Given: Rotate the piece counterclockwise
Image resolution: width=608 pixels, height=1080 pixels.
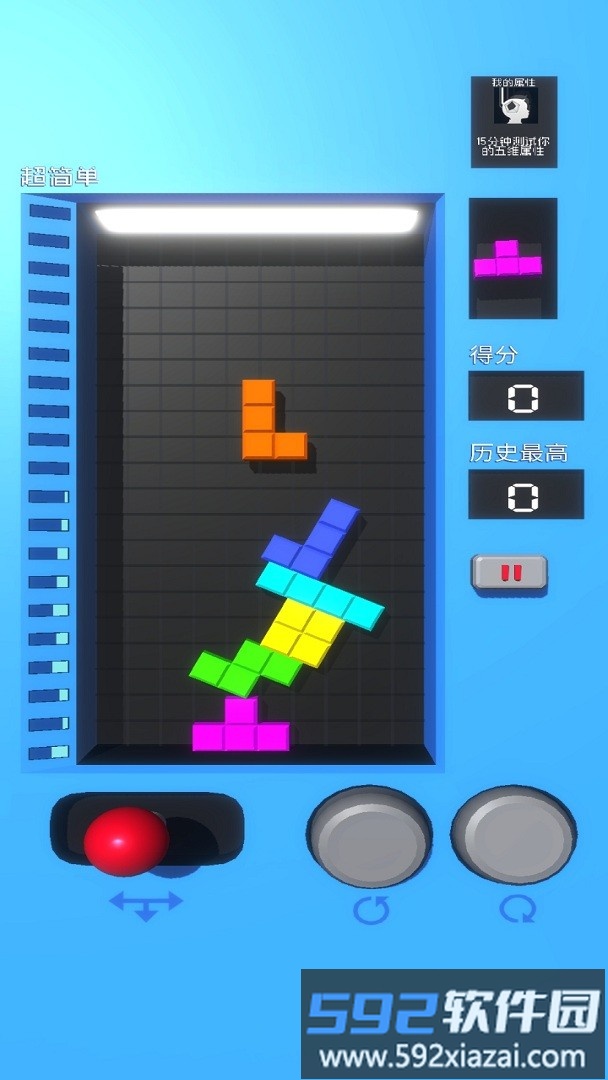Looking at the screenshot, I should pyautogui.click(x=369, y=837).
